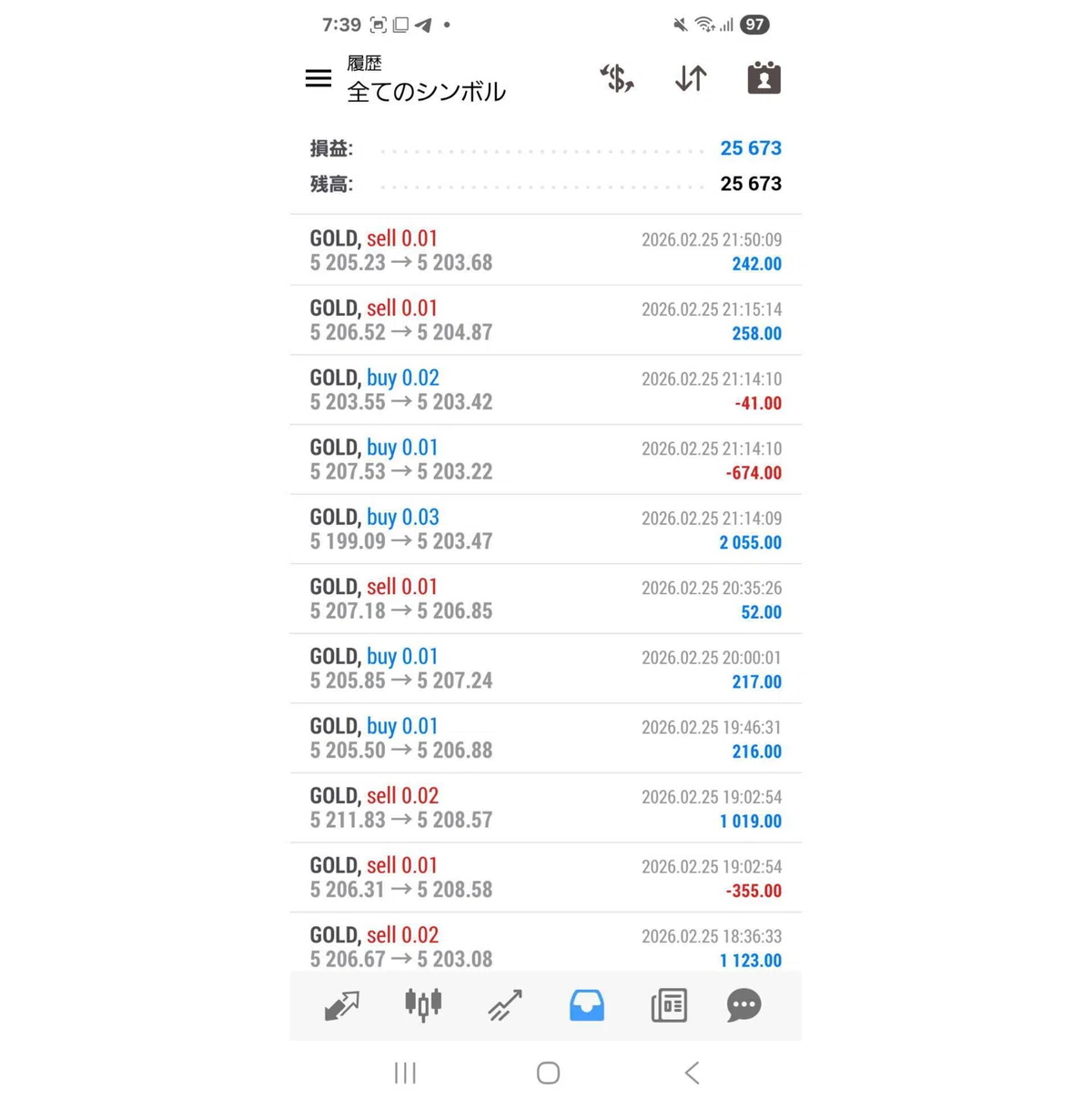1092x1109 pixels.
Task: Go back with the system back button
Action: click(x=693, y=1073)
